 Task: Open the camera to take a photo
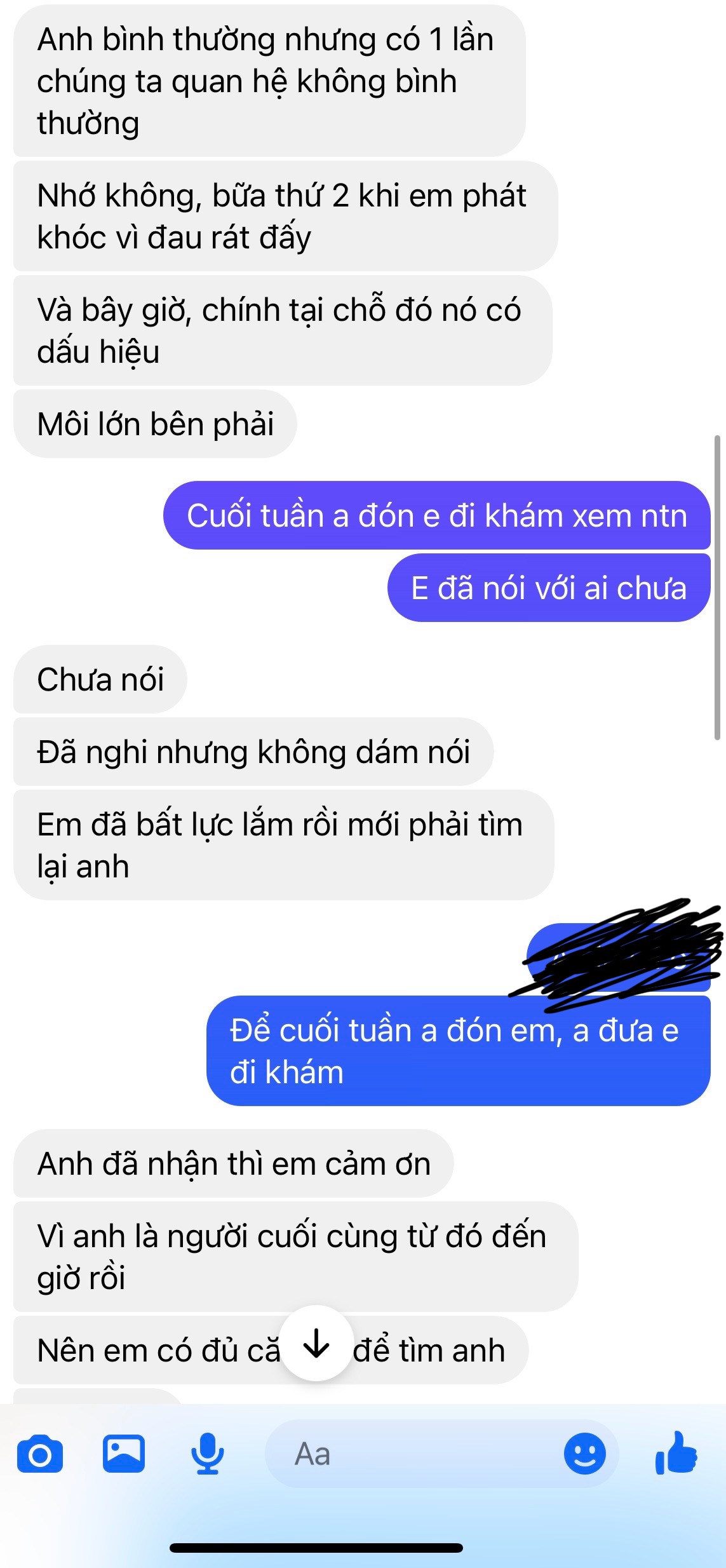point(39,1454)
